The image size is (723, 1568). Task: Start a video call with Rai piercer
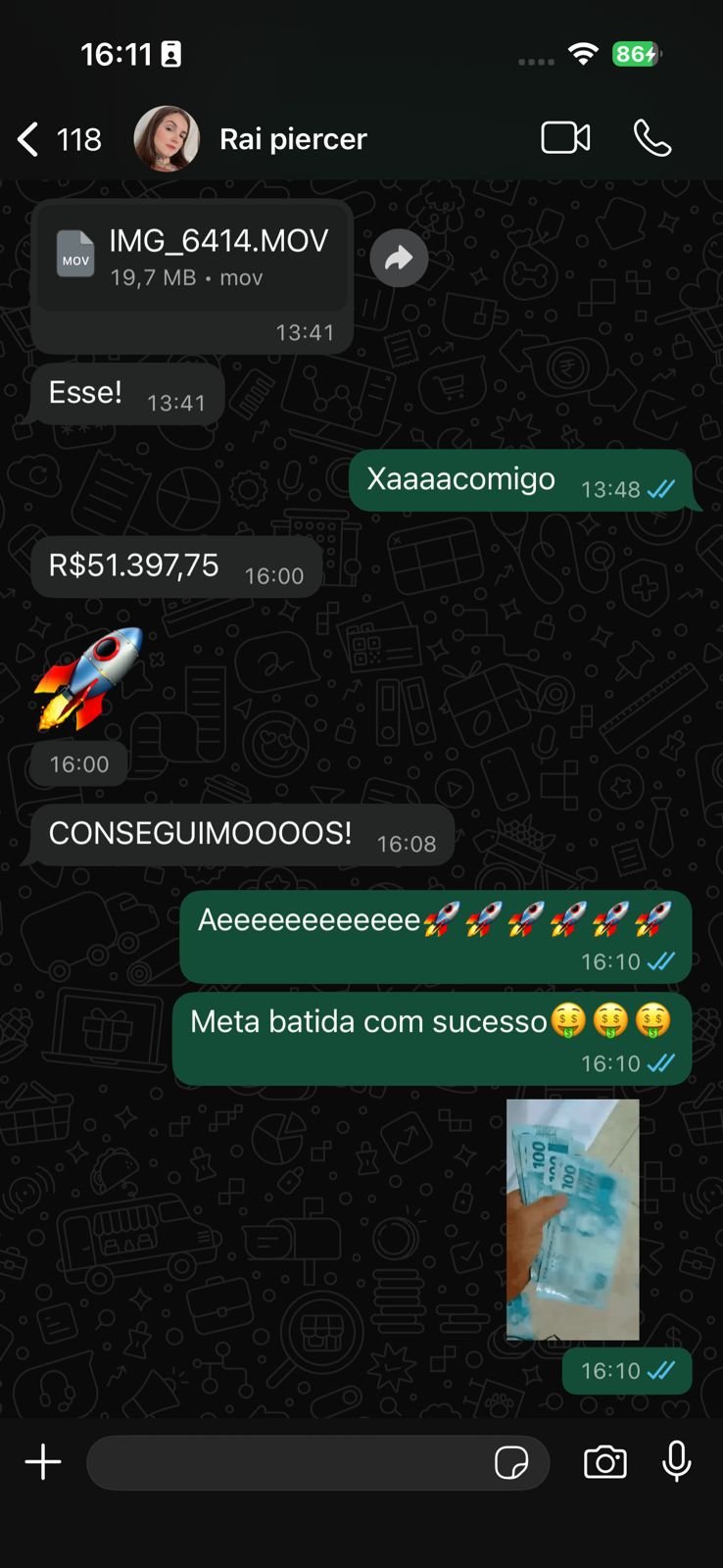point(565,138)
